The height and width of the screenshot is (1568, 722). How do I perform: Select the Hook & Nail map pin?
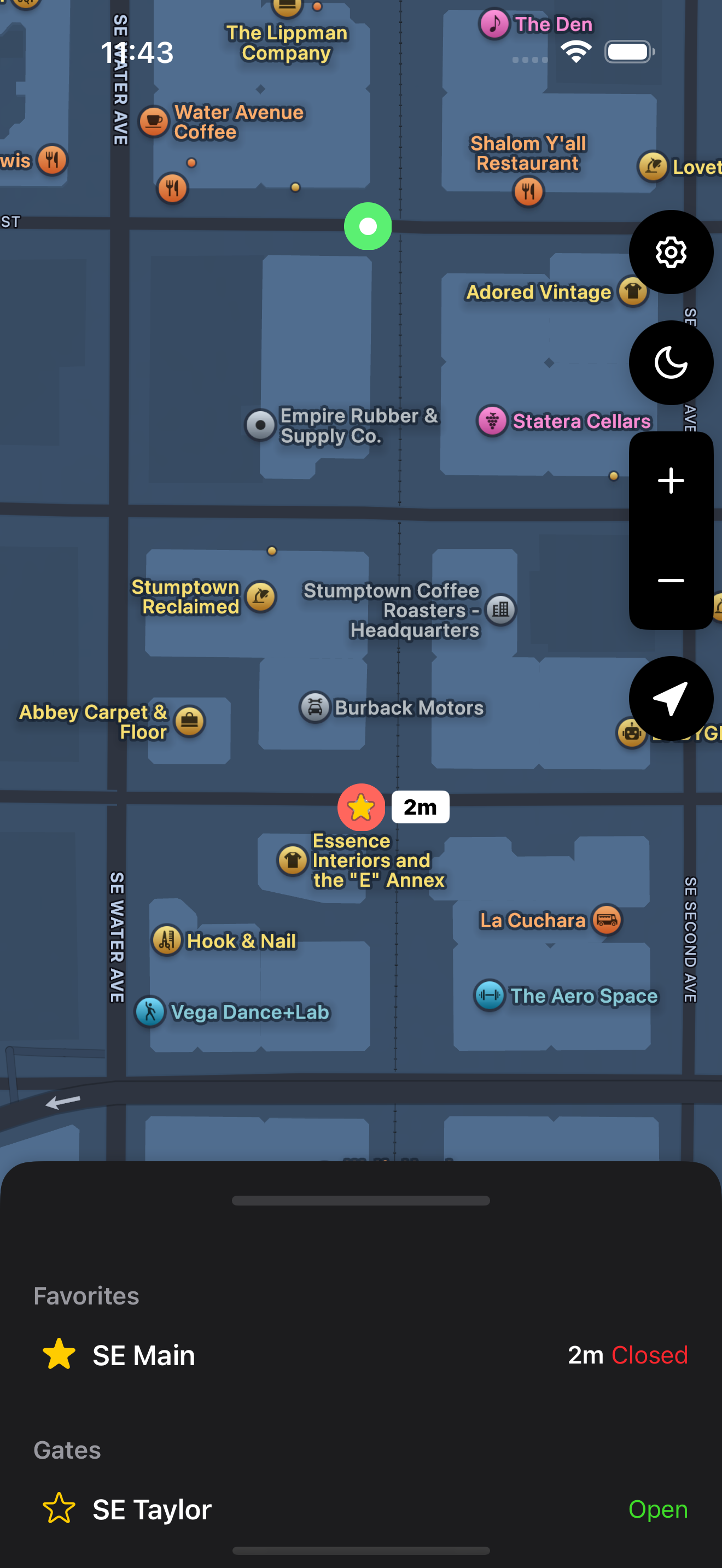tap(166, 940)
